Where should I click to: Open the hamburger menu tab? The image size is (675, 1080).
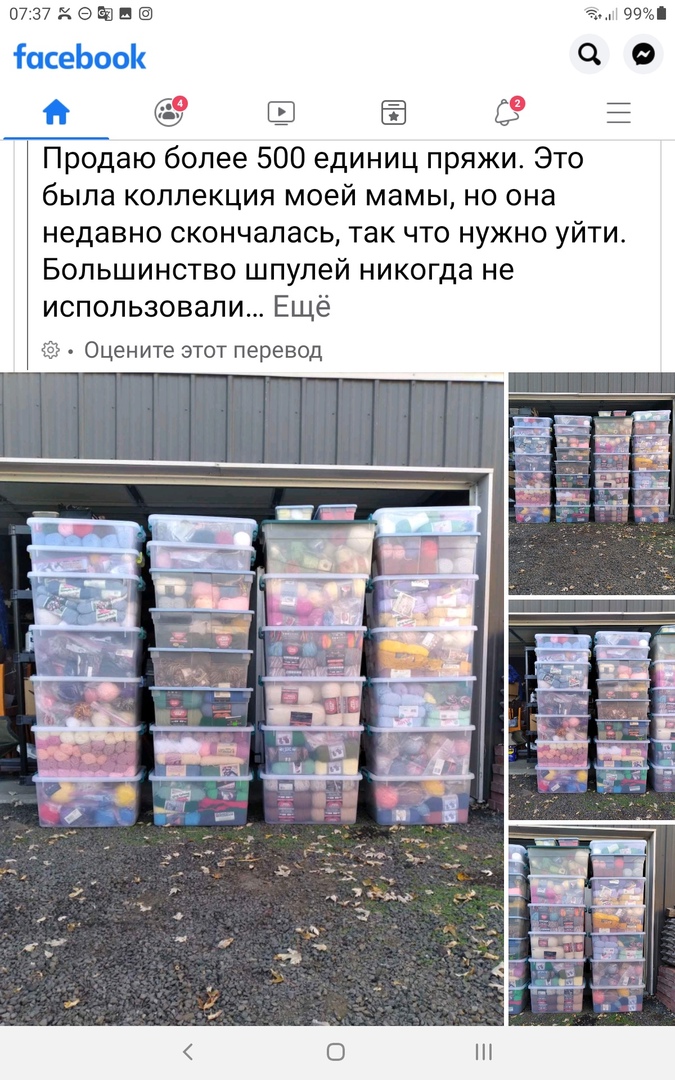pyautogui.click(x=619, y=113)
